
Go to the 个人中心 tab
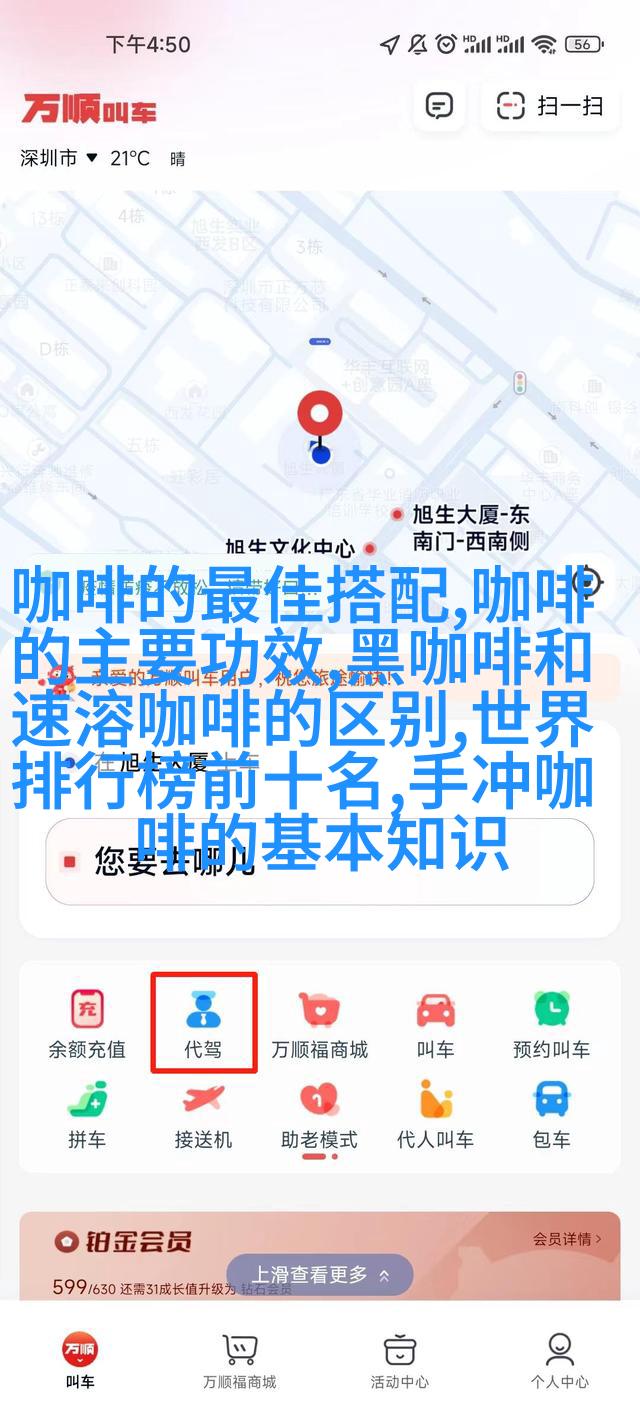(560, 1361)
